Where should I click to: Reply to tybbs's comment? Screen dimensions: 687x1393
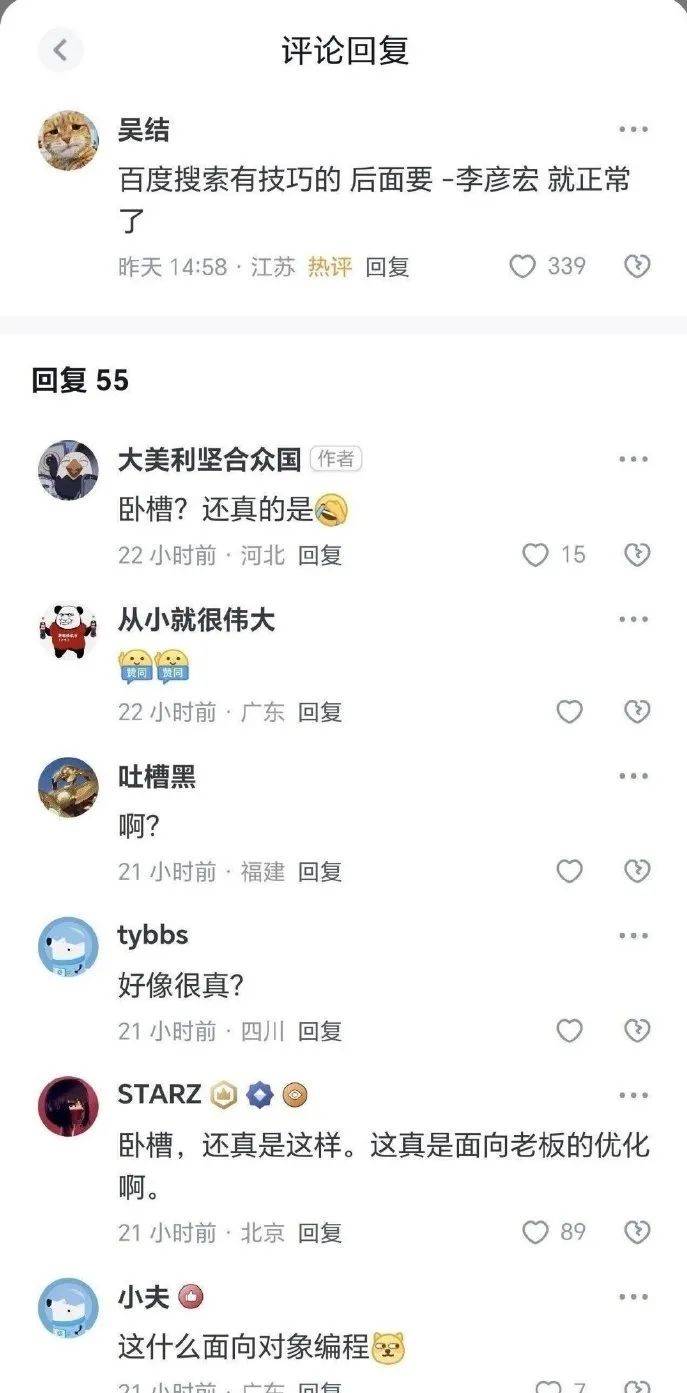[320, 1031]
